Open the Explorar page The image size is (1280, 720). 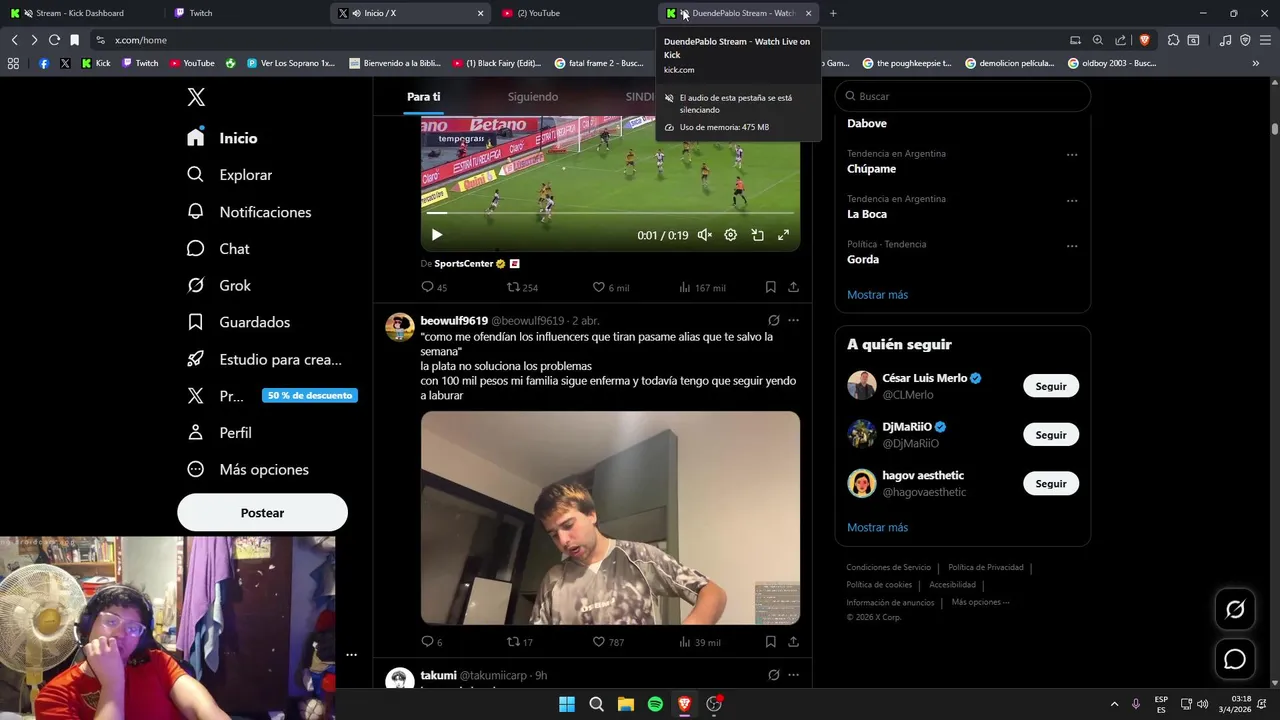coord(245,175)
